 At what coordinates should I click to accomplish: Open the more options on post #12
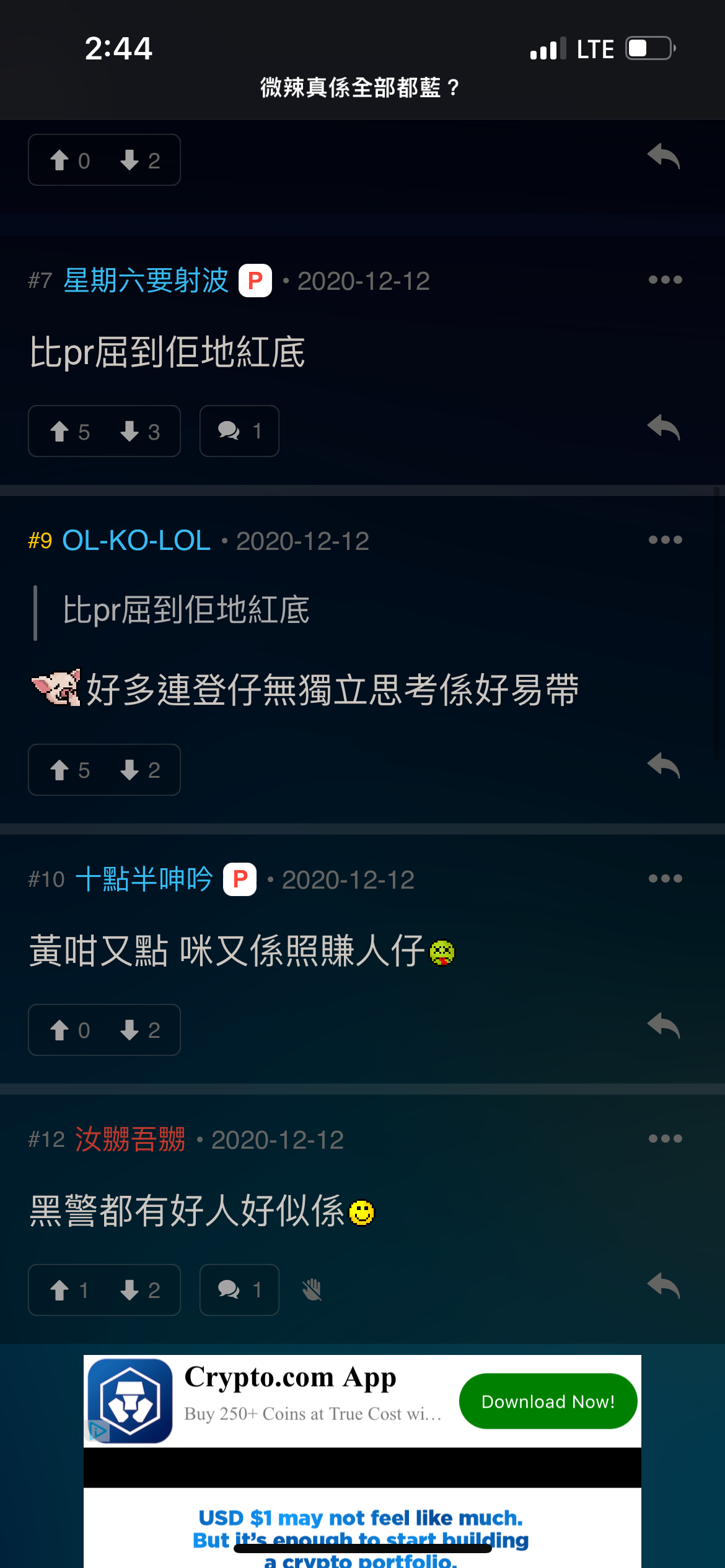coord(665,1139)
